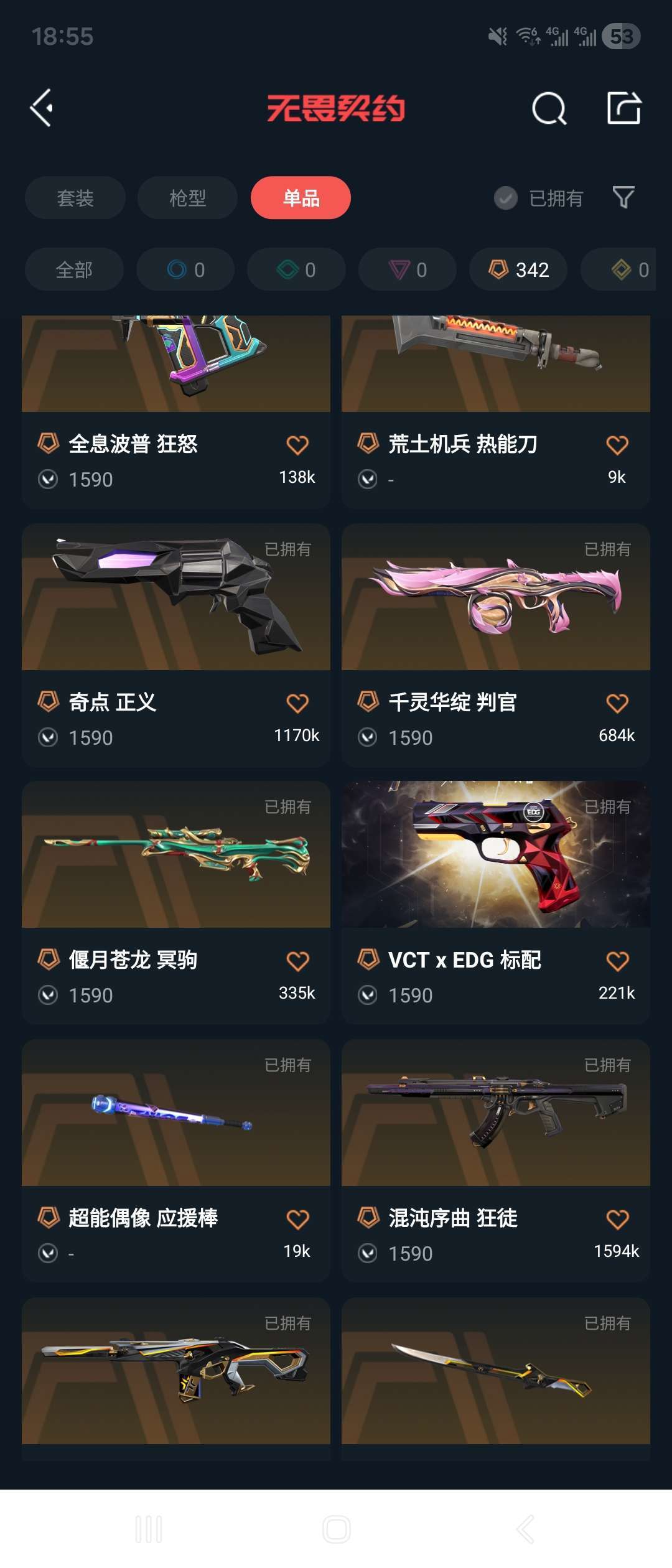
Task: Select the 342 tier chip
Action: [518, 269]
